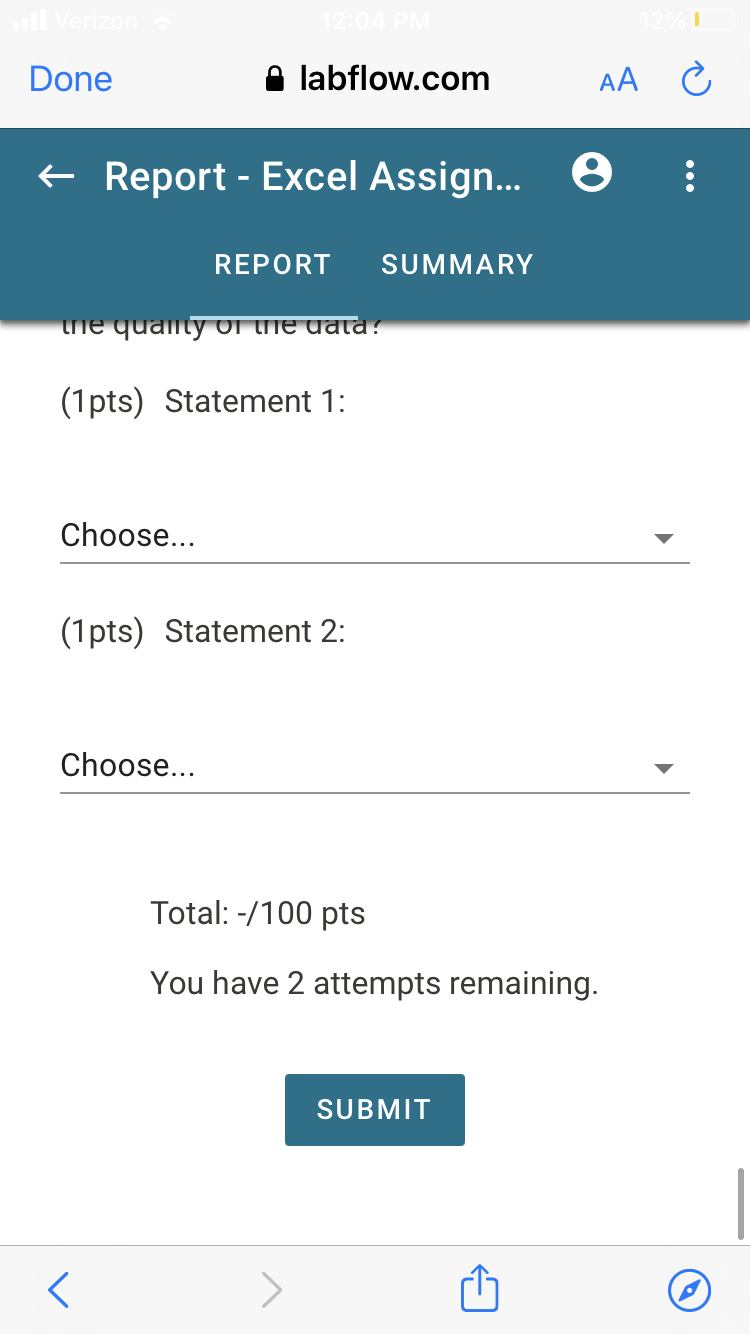Expand the Statement 2 dropdown

click(x=375, y=767)
